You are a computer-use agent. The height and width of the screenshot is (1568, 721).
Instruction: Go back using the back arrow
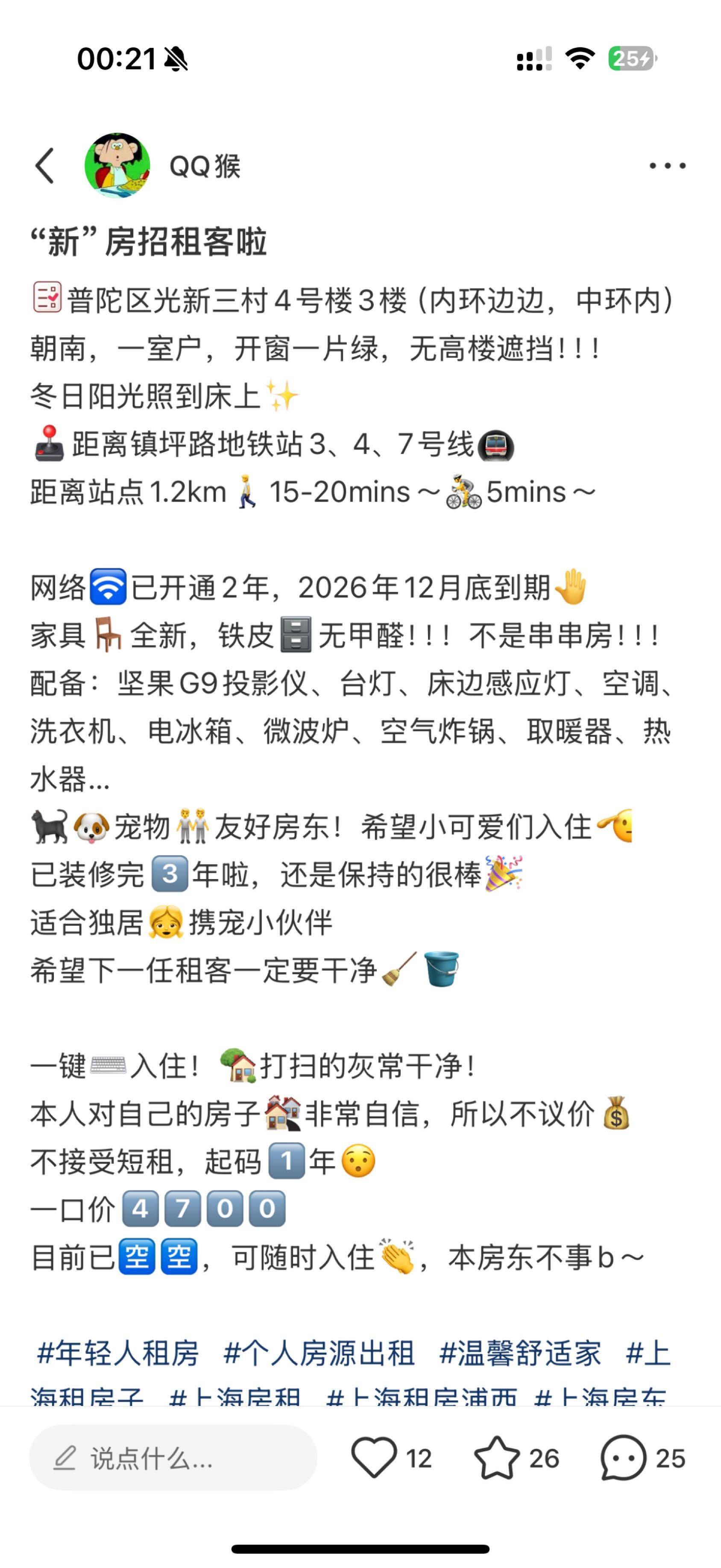point(44,165)
